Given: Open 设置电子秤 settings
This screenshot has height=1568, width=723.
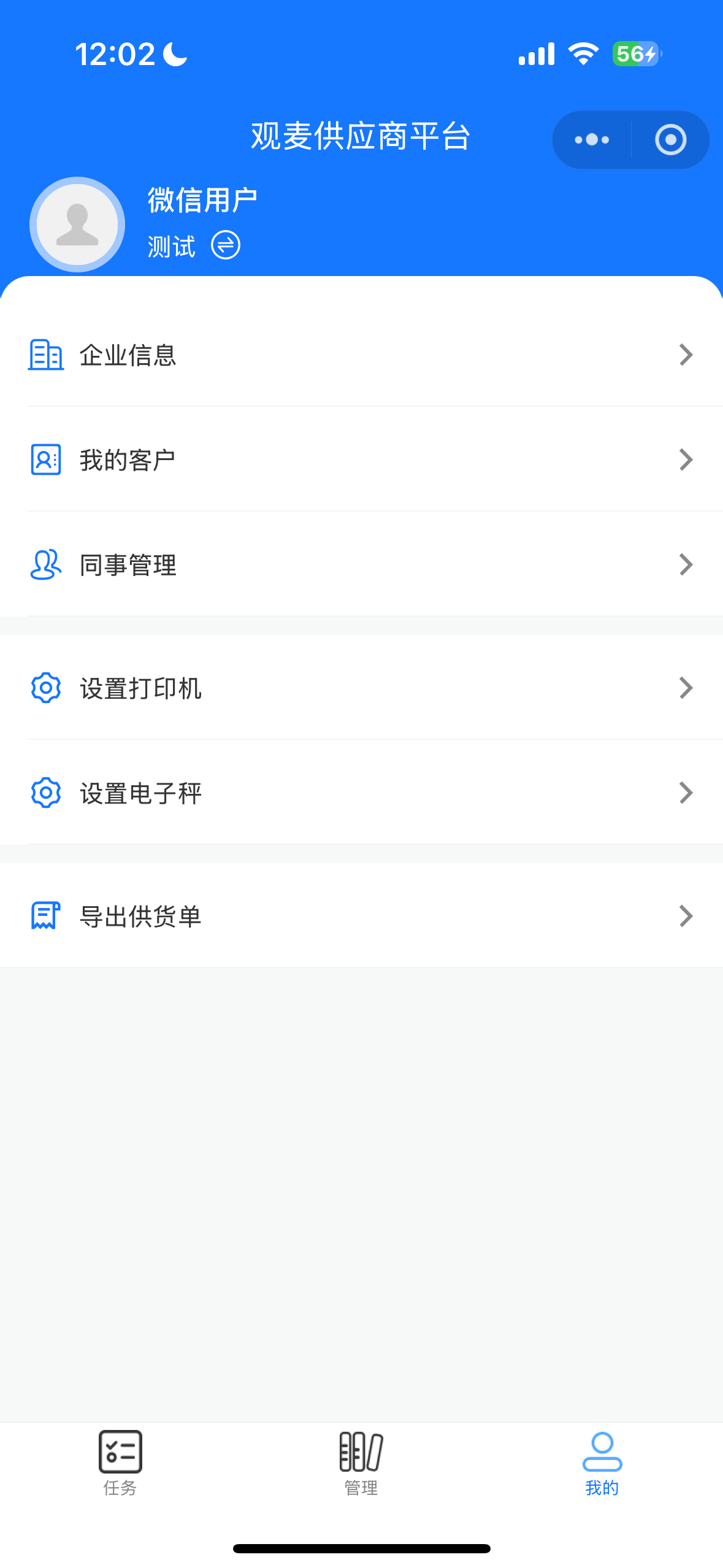Looking at the screenshot, I should [x=362, y=793].
